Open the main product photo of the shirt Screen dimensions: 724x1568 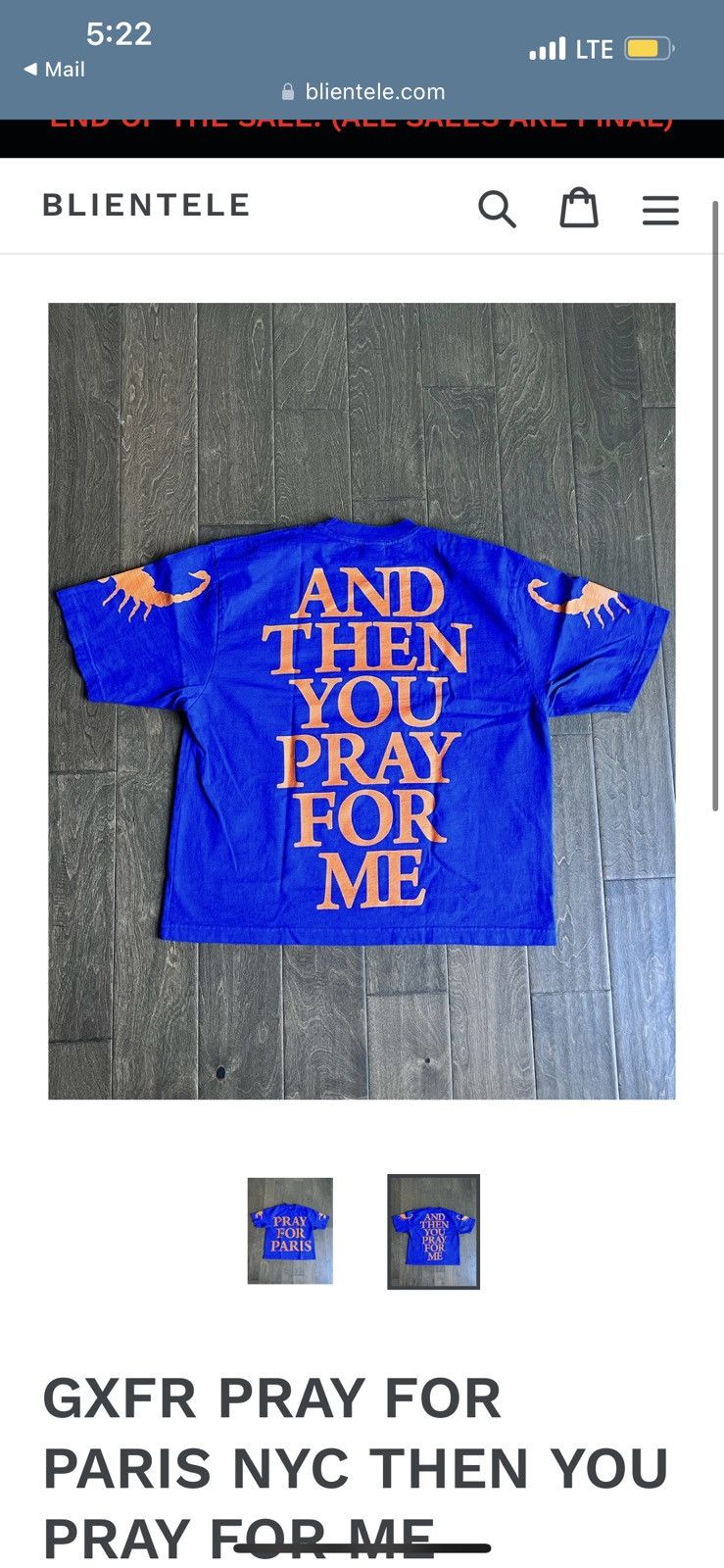[362, 701]
